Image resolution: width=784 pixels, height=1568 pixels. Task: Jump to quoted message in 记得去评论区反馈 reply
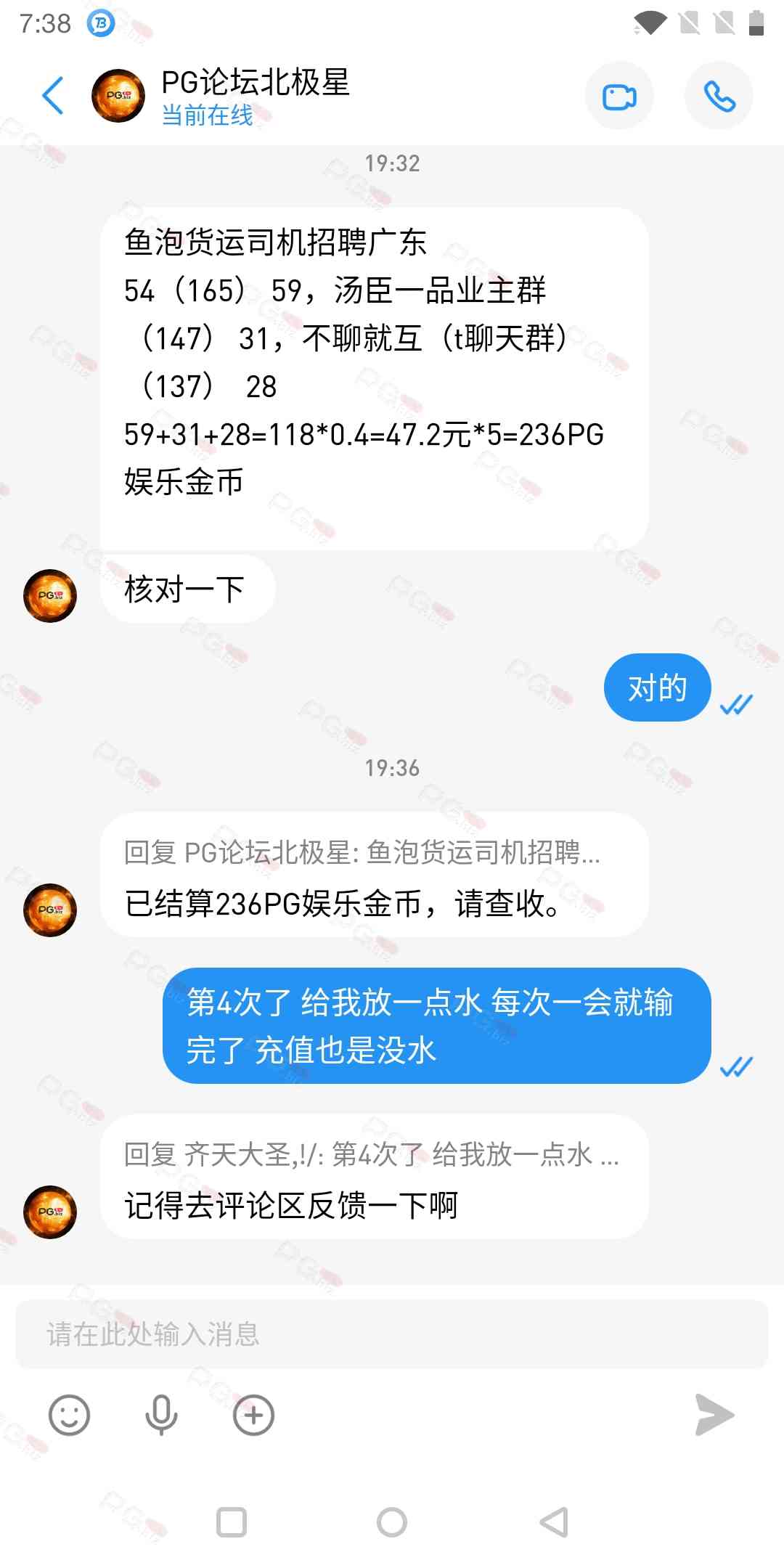pyautogui.click(x=370, y=1154)
